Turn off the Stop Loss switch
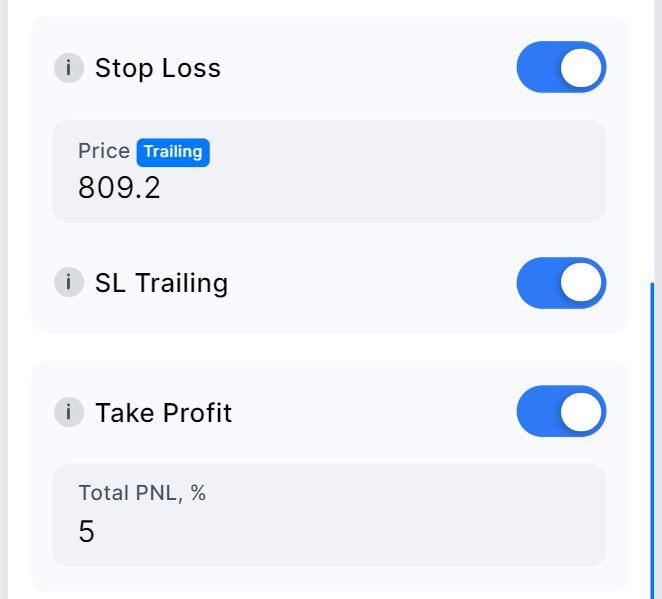The height and width of the screenshot is (599, 662). (x=560, y=68)
